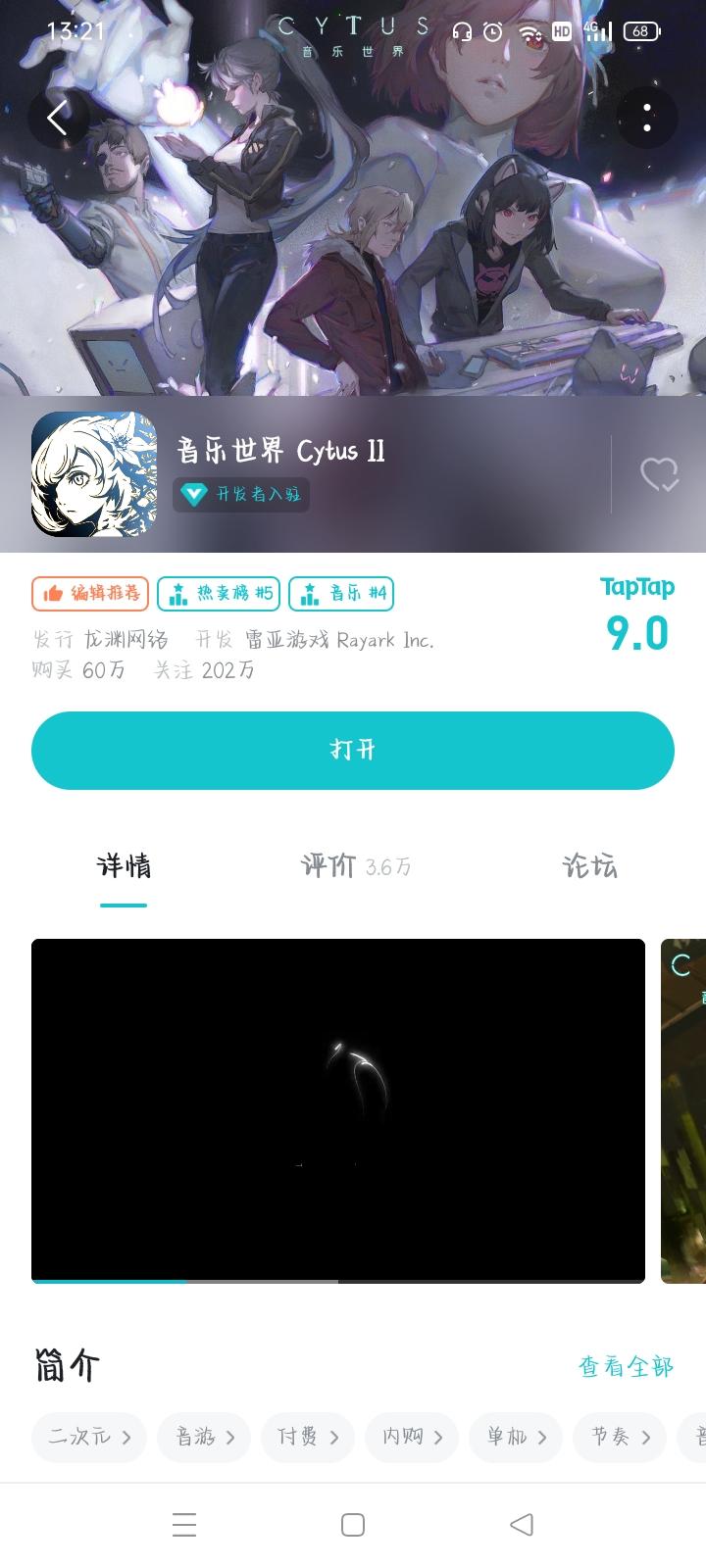Screen dimensions: 706x1568
Task: Open 查看全部 to view full description
Action: click(625, 1367)
